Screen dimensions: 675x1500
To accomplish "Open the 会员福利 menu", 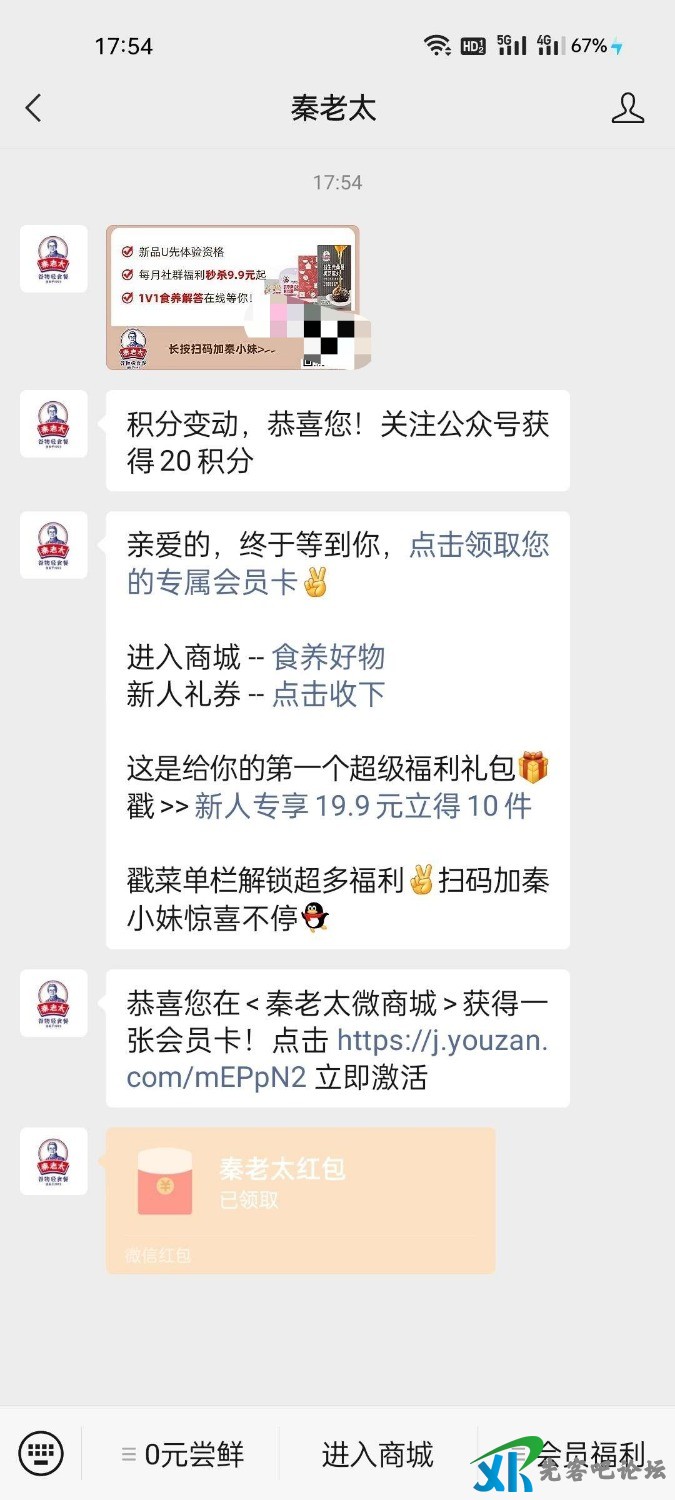I will 590,1452.
